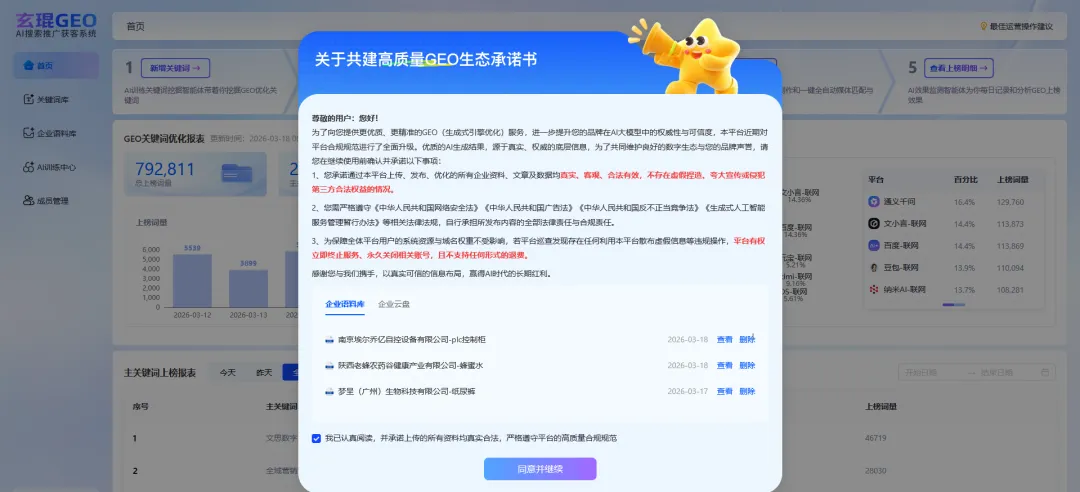
Task: Select the 企业语料库 tab
Action: pyautogui.click(x=344, y=303)
